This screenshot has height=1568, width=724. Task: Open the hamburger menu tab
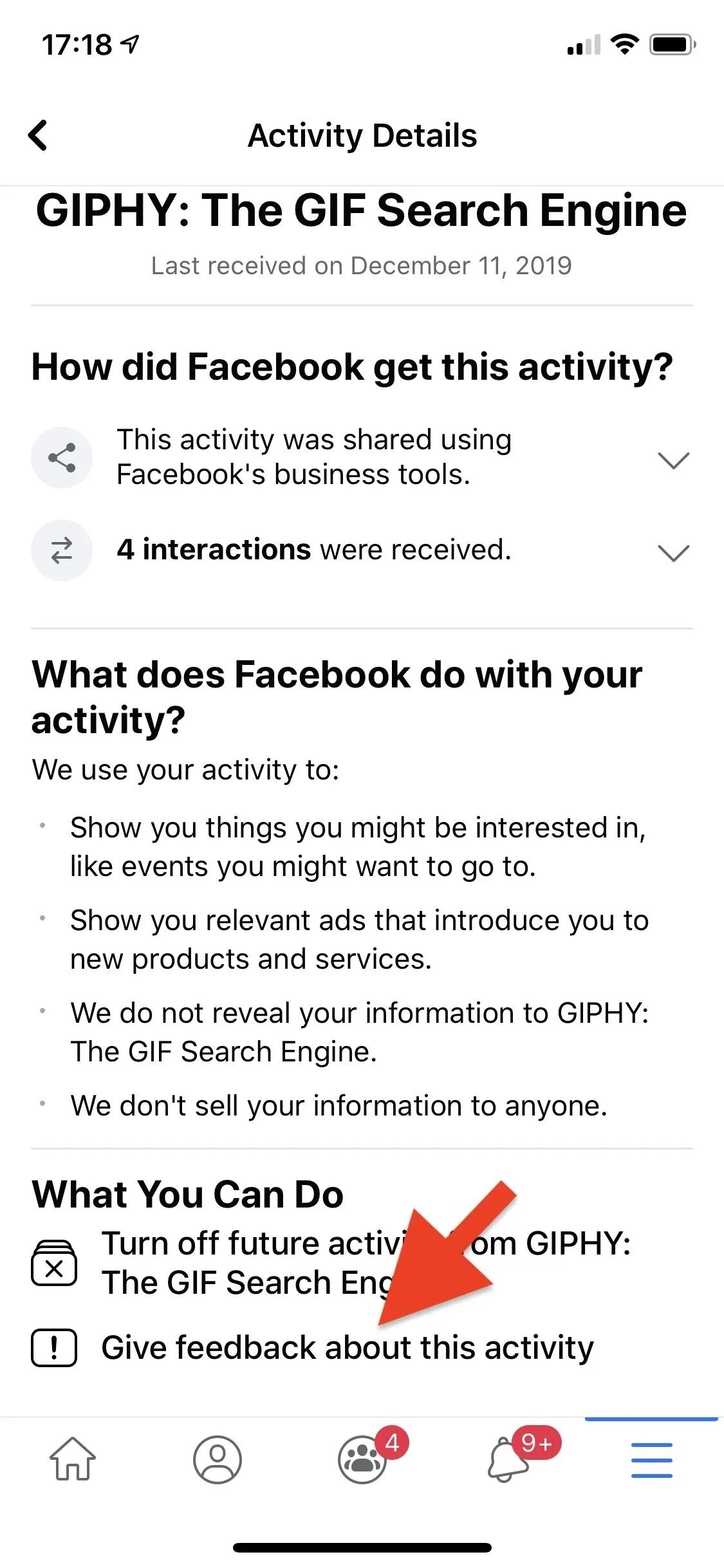point(651,1459)
